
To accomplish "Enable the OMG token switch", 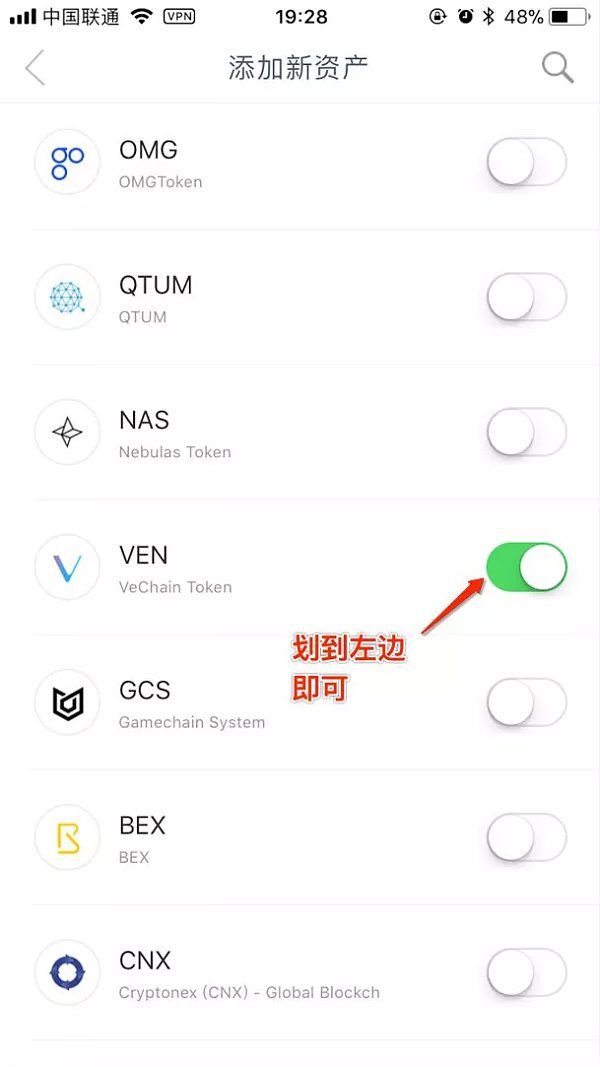I will pyautogui.click(x=526, y=162).
